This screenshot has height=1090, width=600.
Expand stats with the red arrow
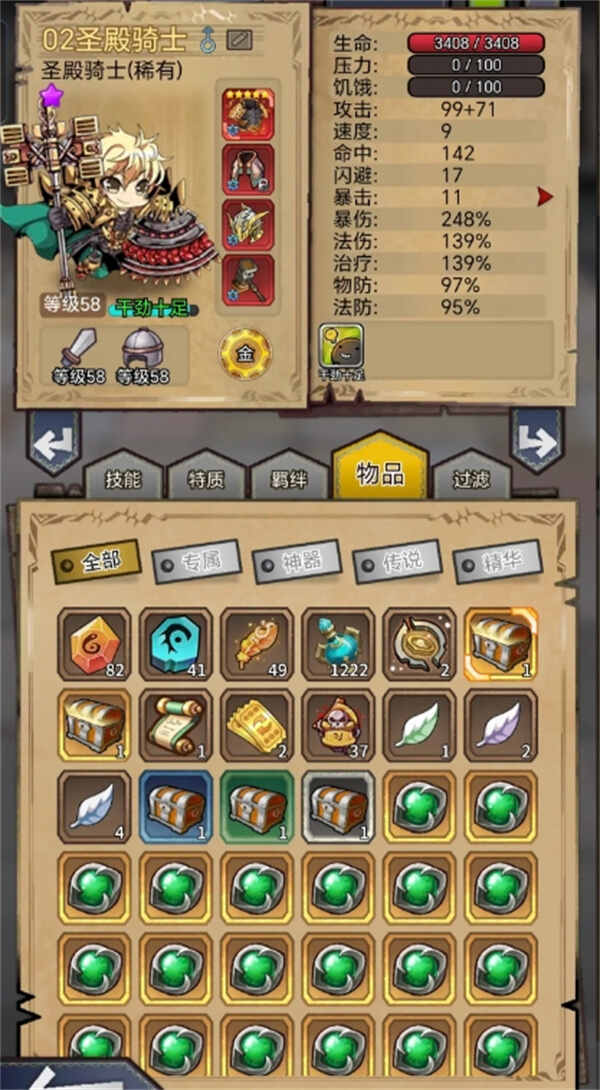544,197
